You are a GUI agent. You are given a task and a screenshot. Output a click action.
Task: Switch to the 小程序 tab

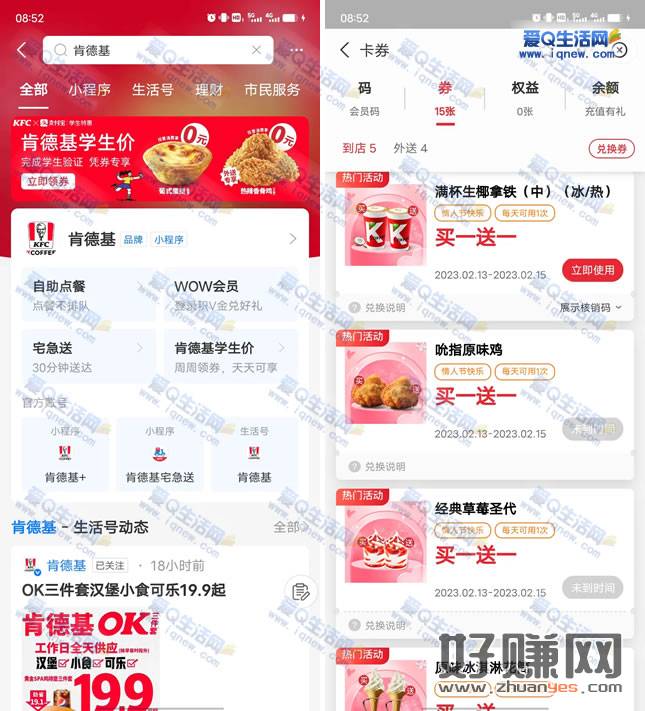coord(90,89)
